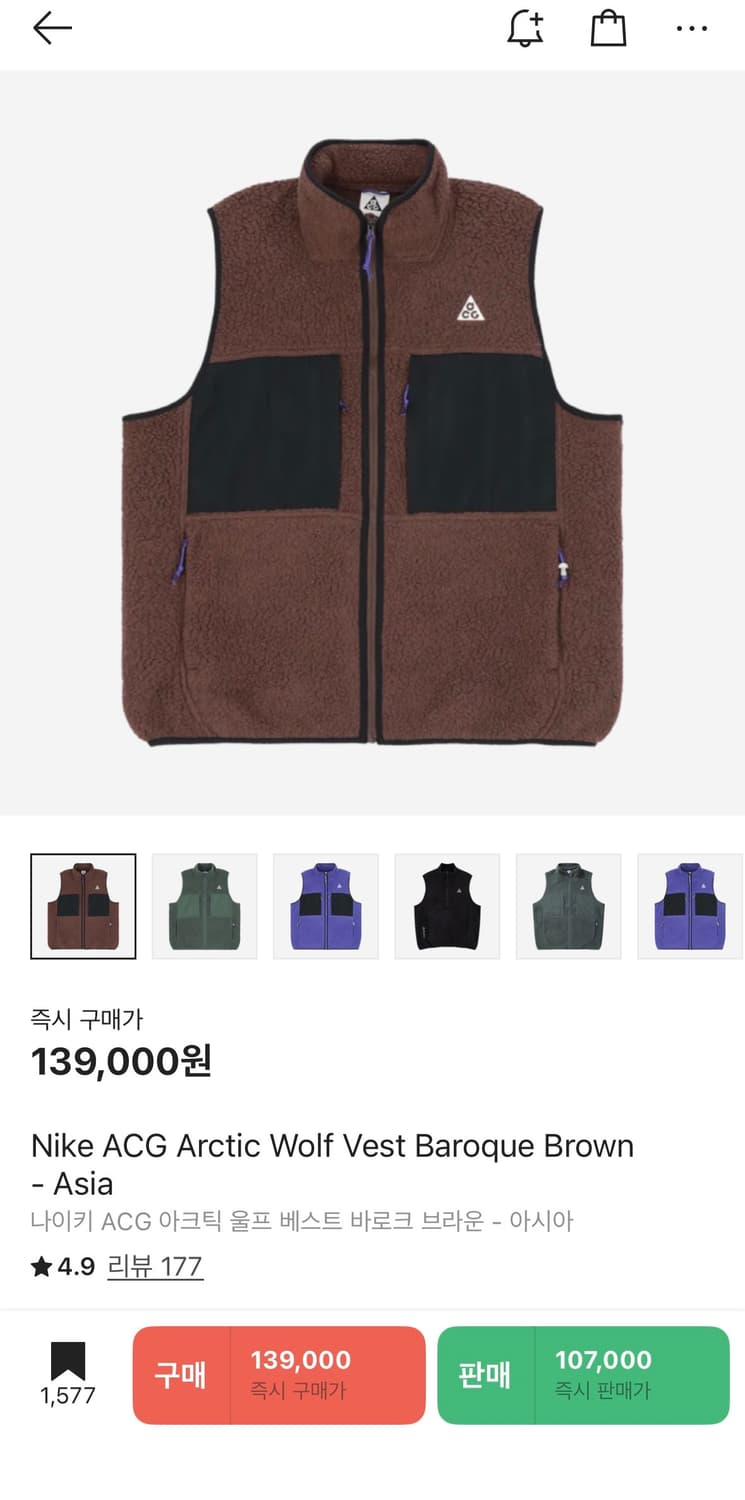Open the three-dot more options menu
Screen dimensions: 745x1500
click(691, 29)
